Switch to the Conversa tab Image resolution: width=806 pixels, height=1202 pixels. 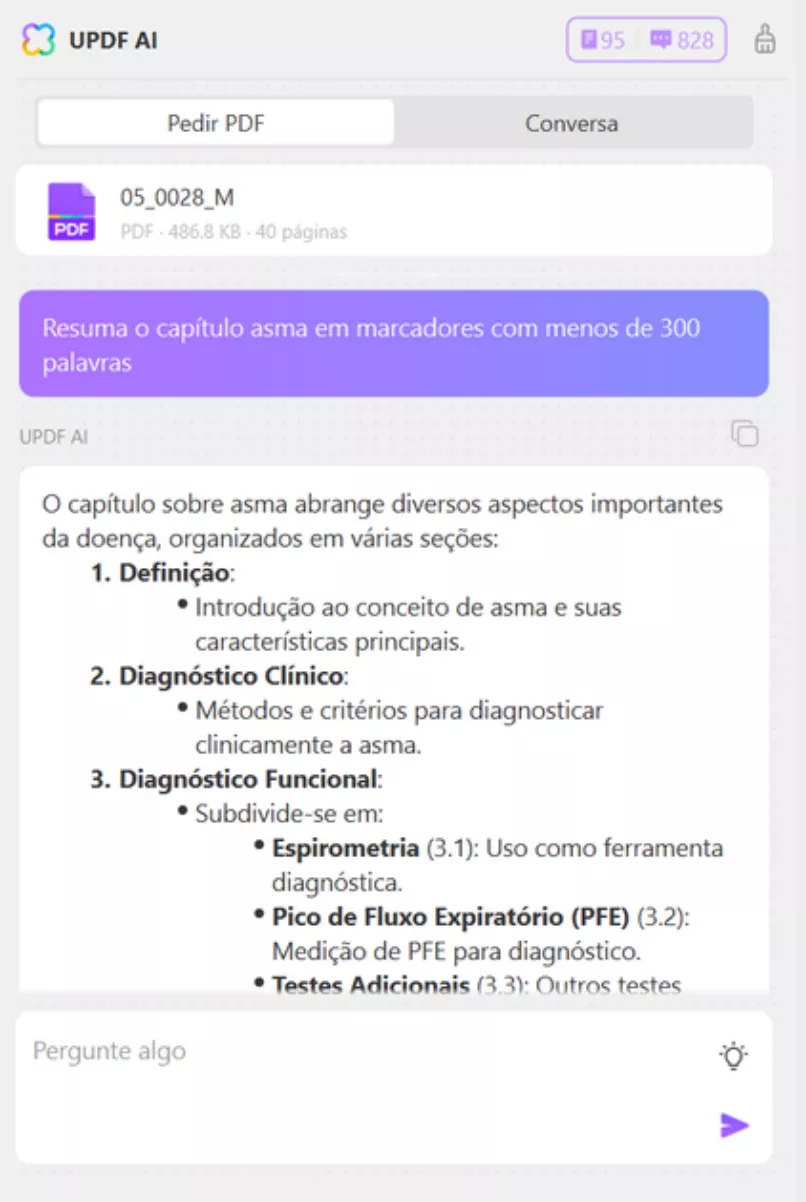570,122
